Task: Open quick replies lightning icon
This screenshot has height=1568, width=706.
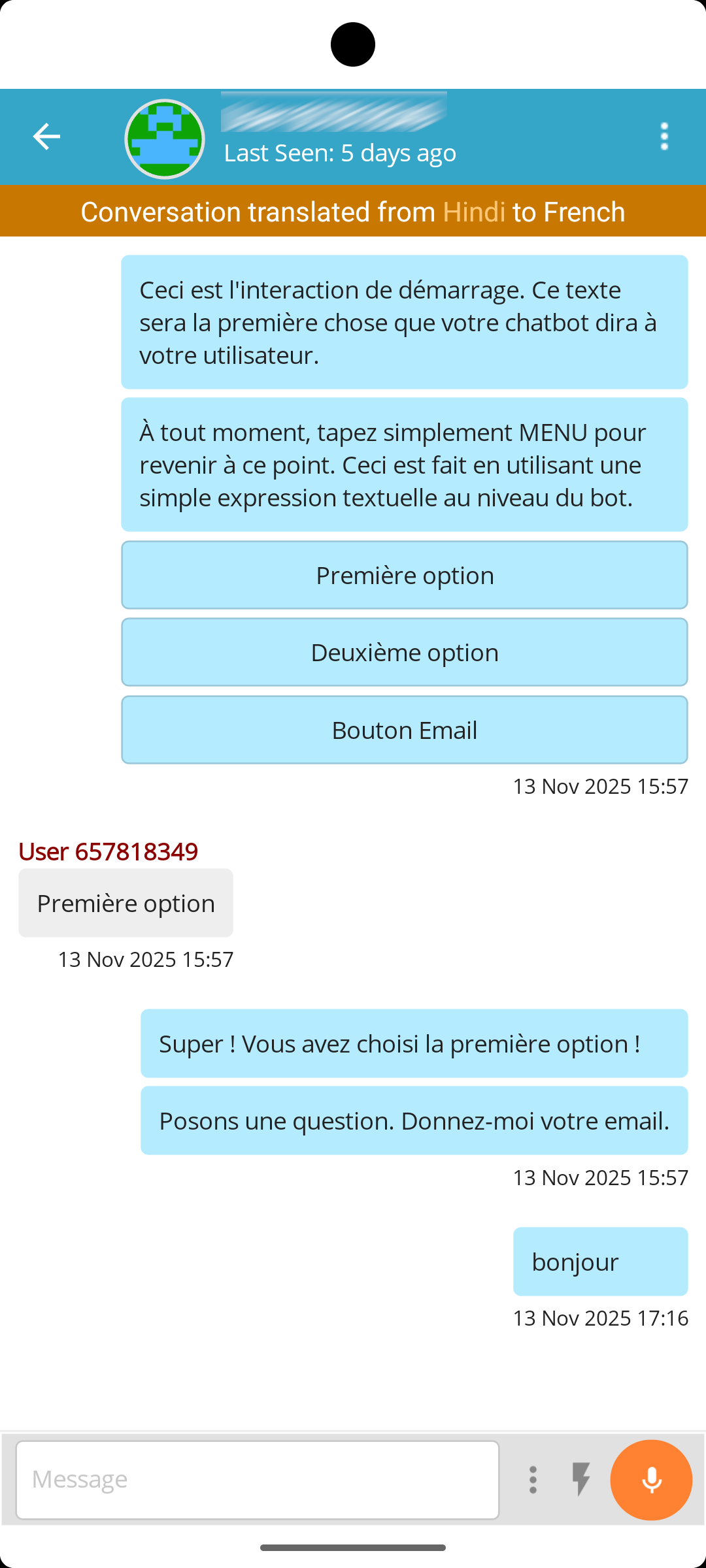Action: click(x=580, y=1480)
